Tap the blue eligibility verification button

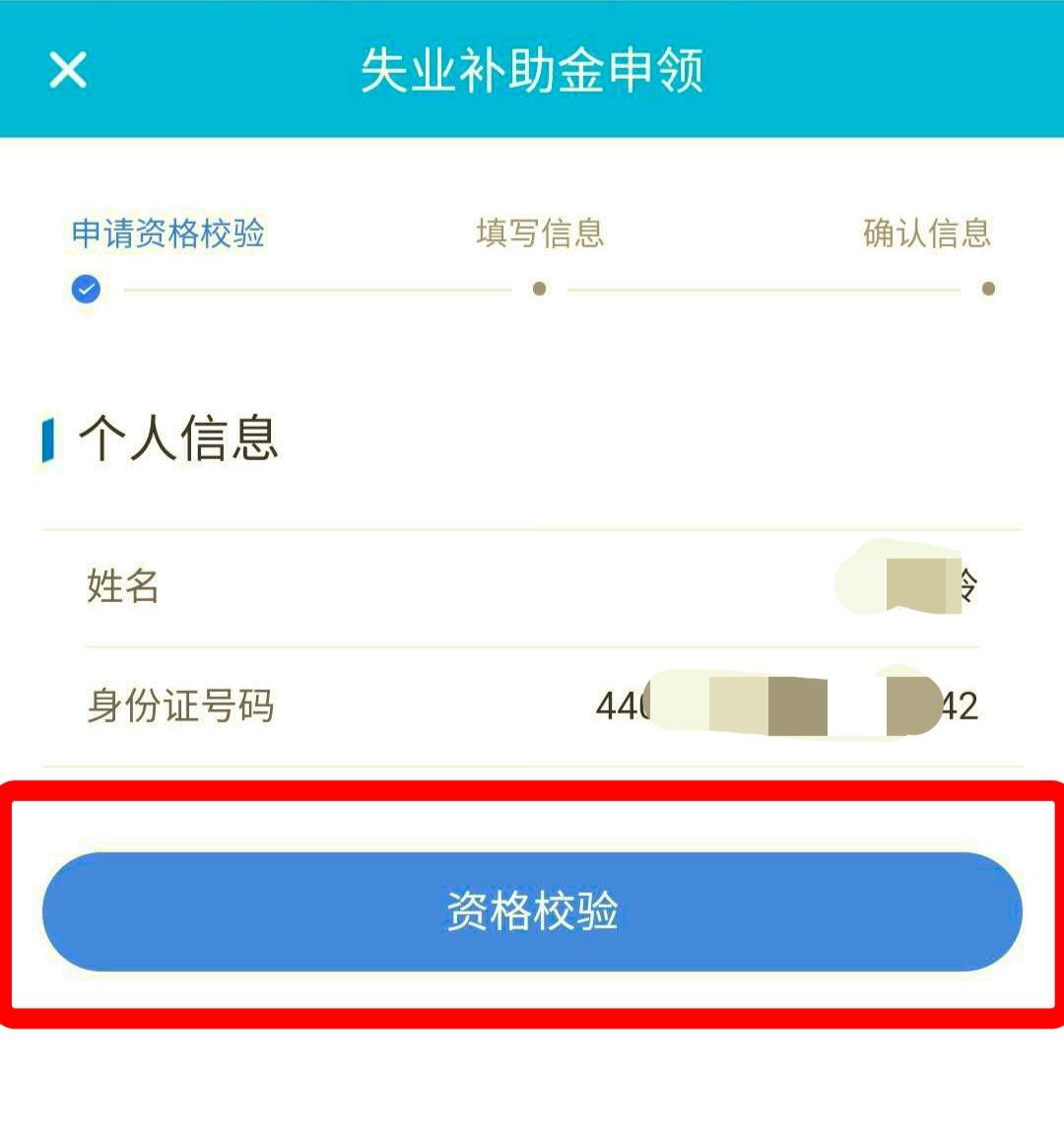coord(532,911)
